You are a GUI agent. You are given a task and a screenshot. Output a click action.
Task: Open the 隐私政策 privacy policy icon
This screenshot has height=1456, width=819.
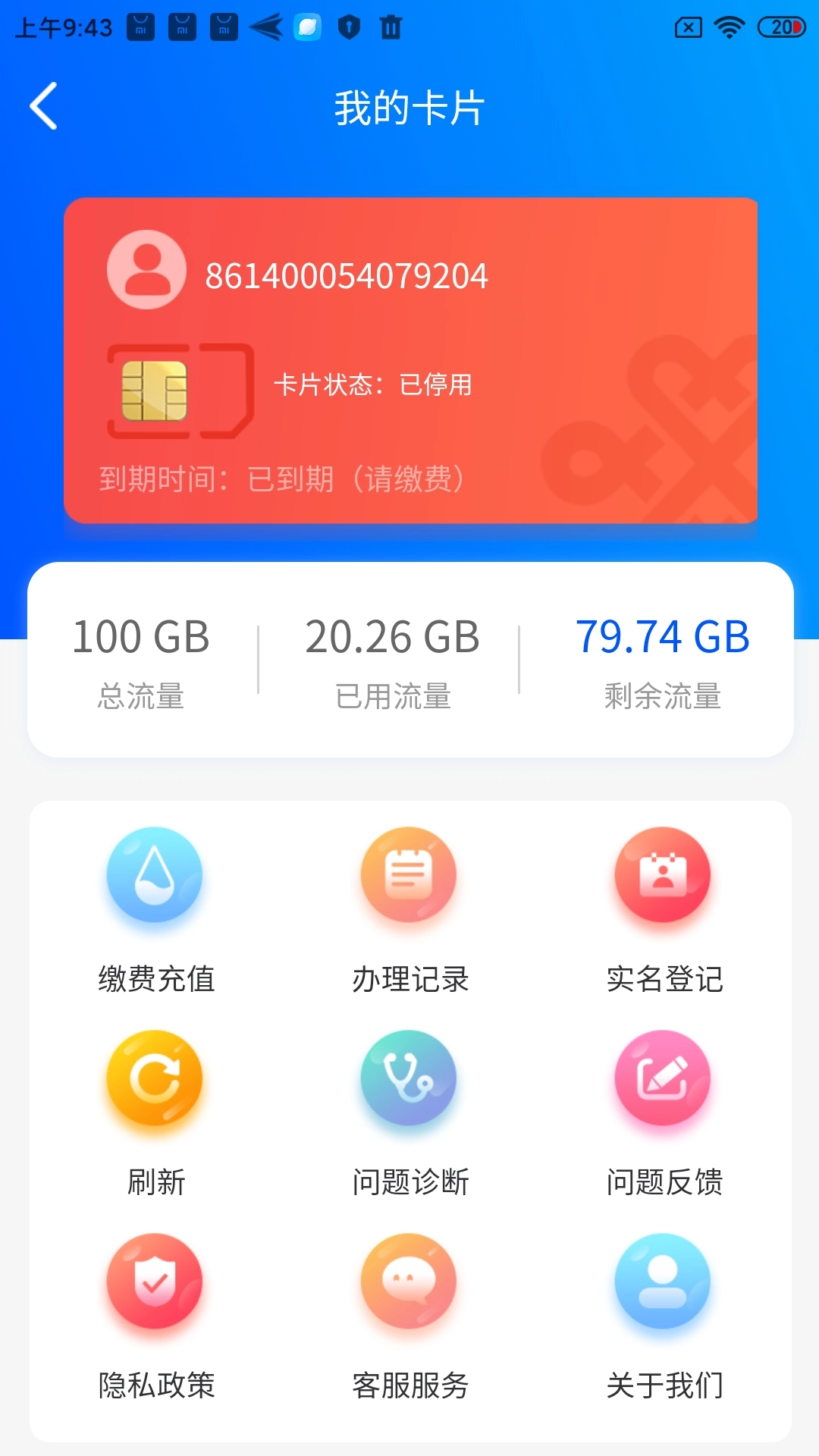coord(154,1283)
